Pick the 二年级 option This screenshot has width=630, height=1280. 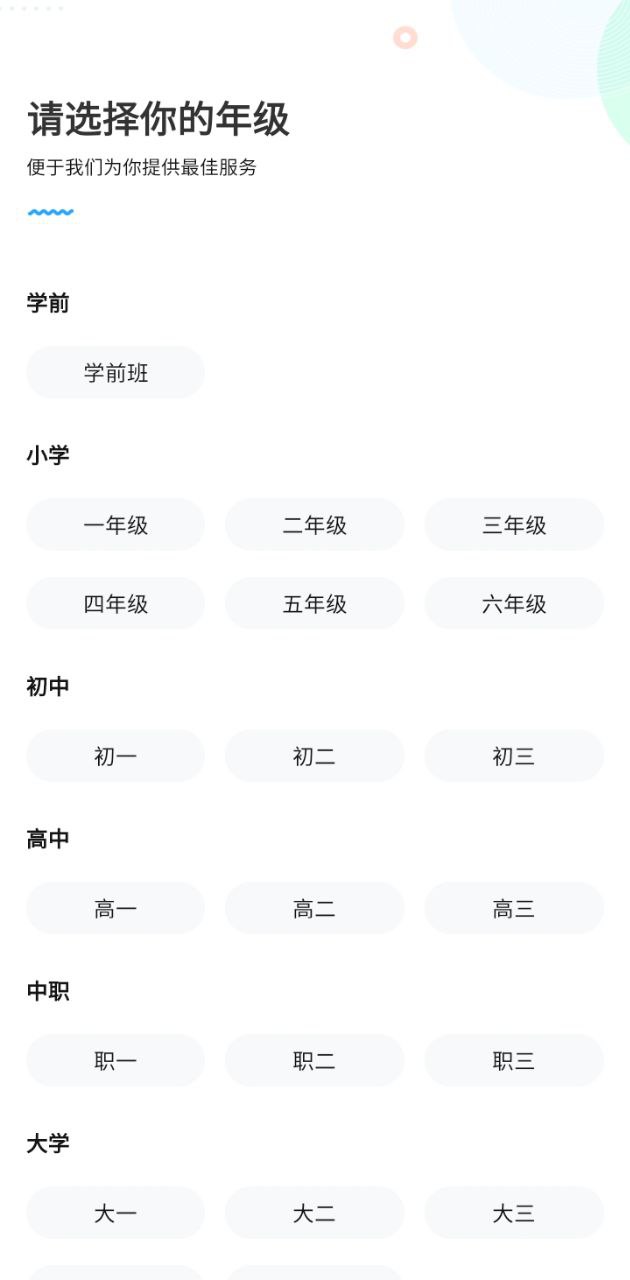click(314, 525)
